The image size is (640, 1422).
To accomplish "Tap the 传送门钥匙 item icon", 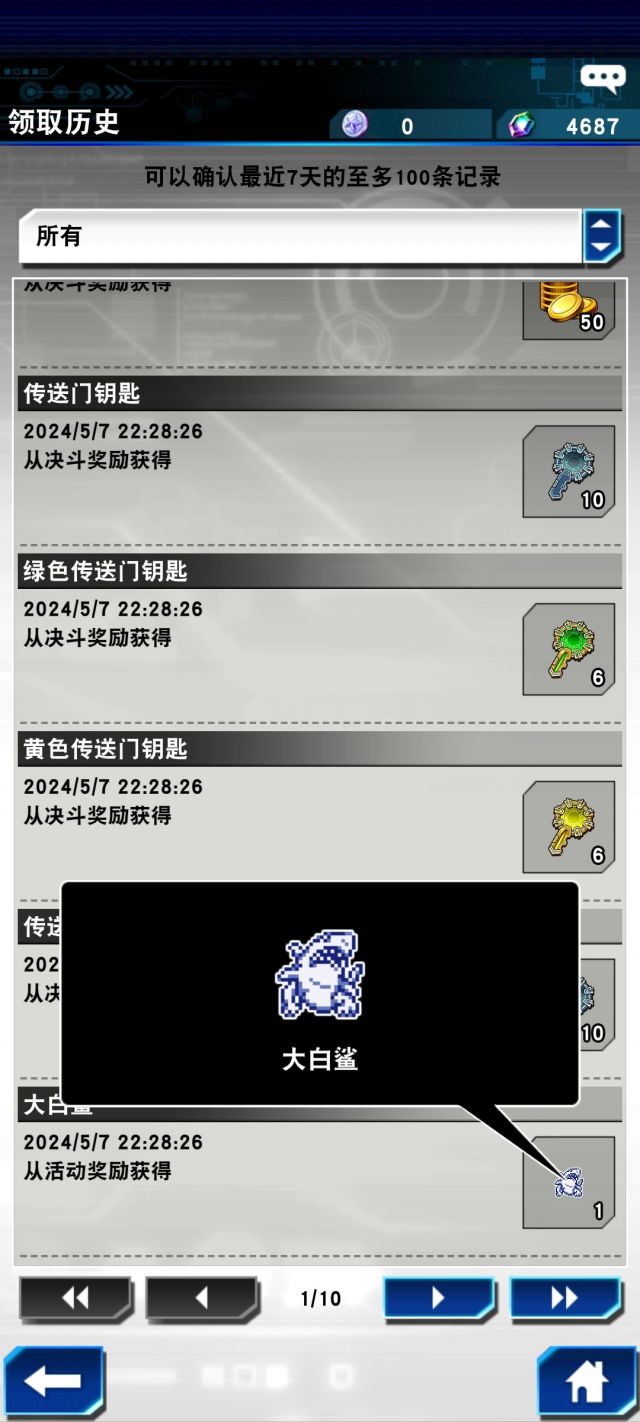I will pos(569,472).
